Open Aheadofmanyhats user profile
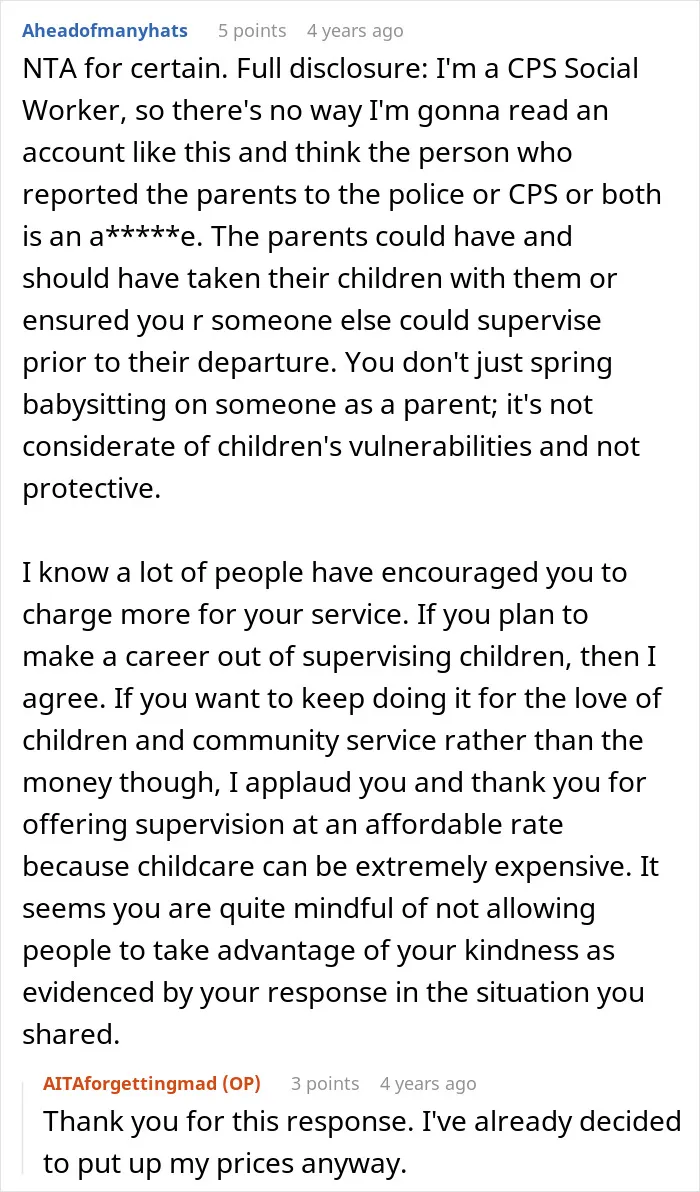Viewport: 700px width, 1192px height. click(x=106, y=31)
